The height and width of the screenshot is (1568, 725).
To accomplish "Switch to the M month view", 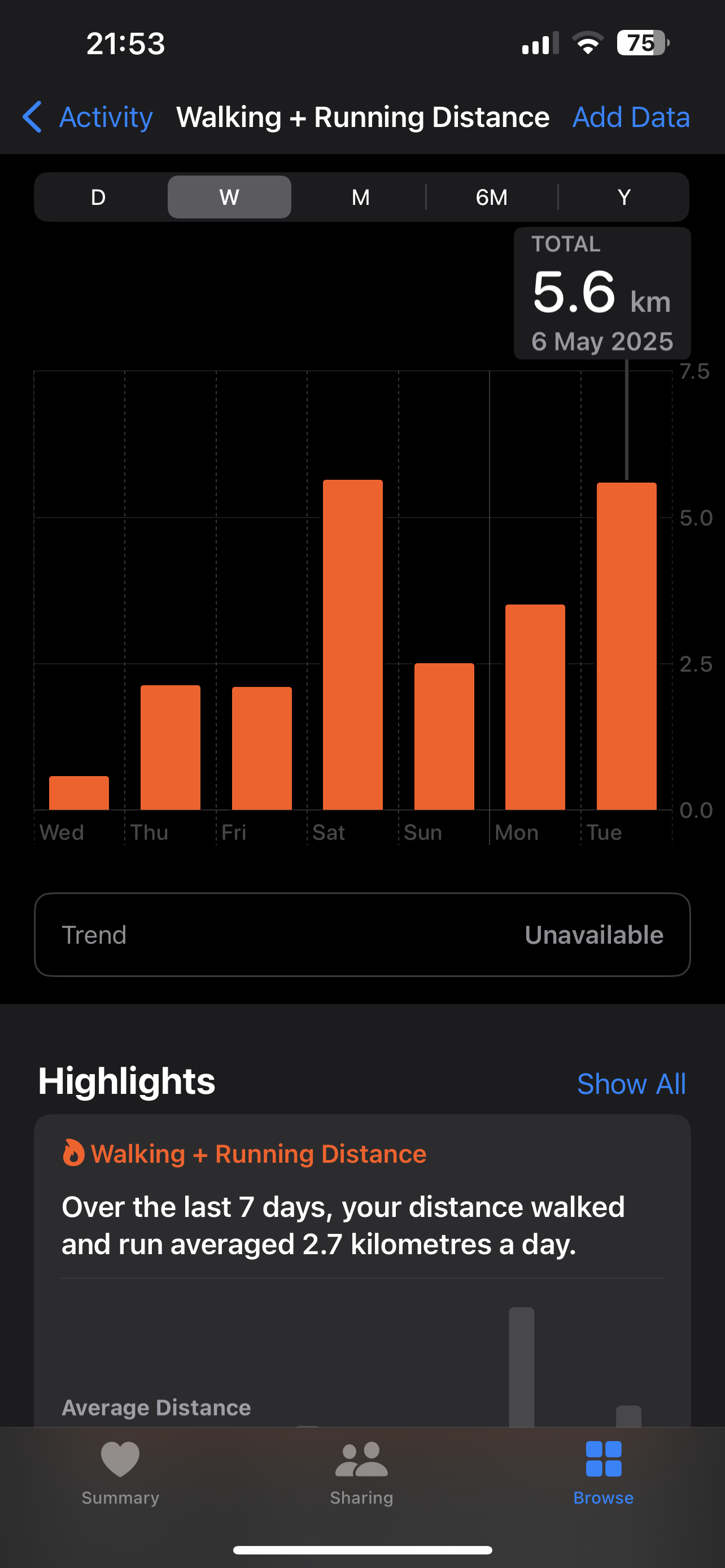I will [x=360, y=197].
